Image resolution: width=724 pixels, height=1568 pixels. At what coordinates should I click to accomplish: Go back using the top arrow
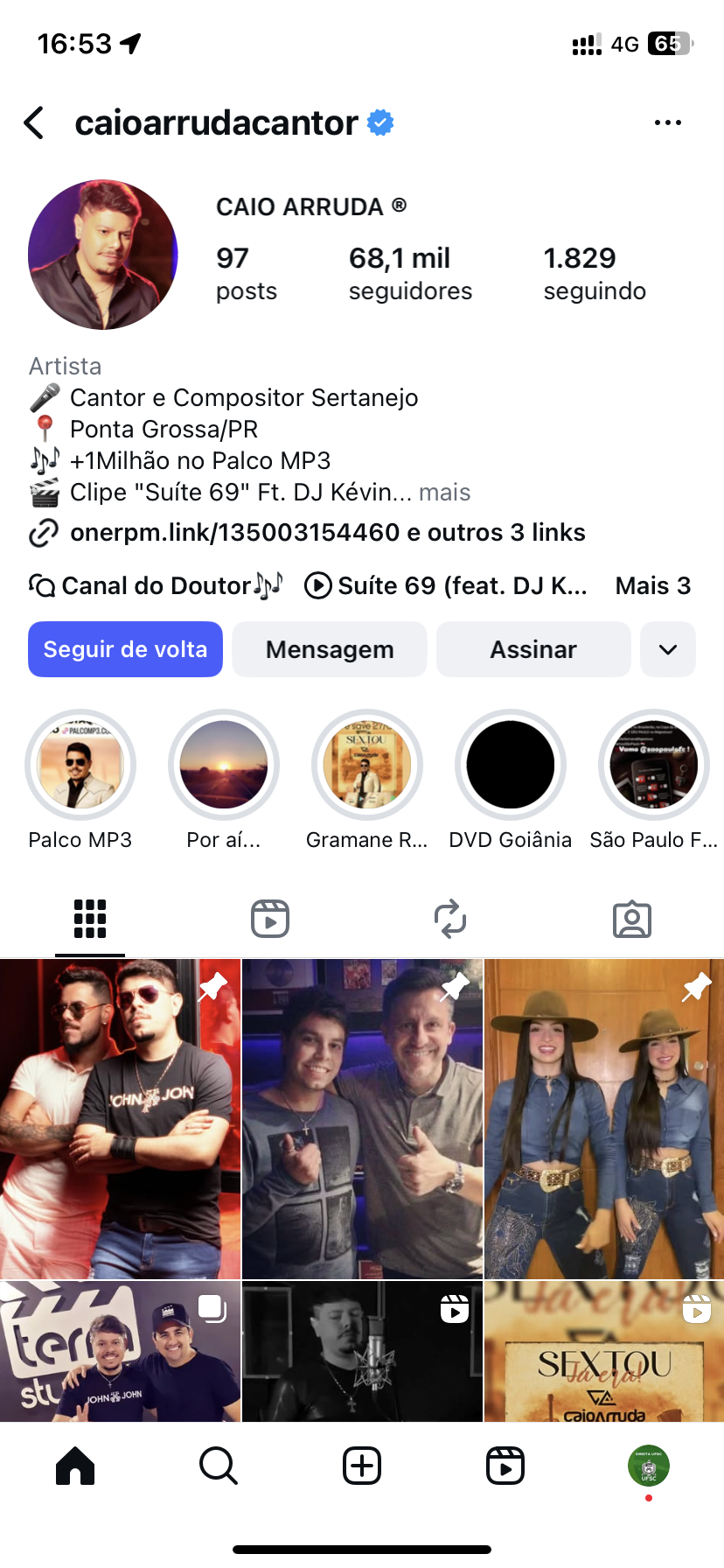coord(35,123)
